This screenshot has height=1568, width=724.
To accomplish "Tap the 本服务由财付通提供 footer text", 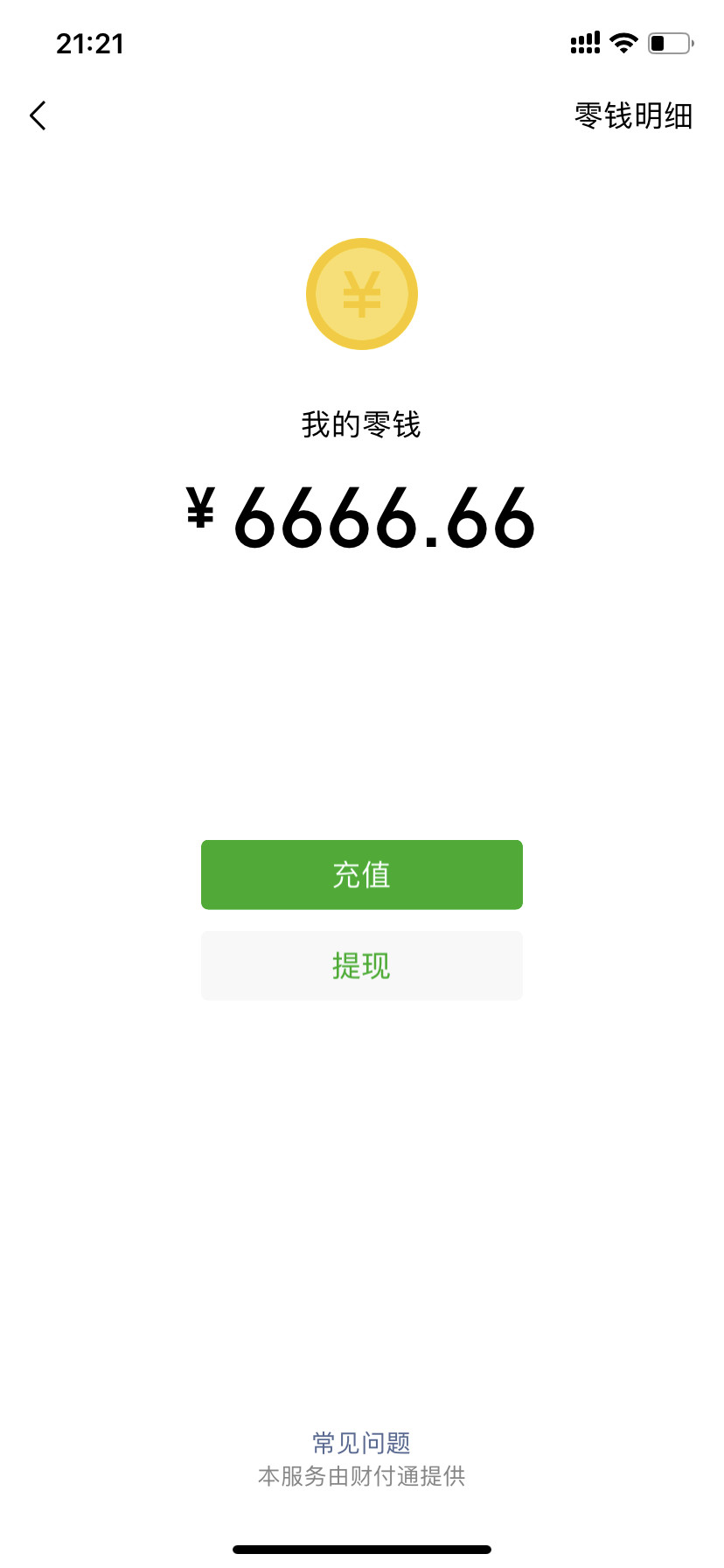I will pyautogui.click(x=361, y=1476).
